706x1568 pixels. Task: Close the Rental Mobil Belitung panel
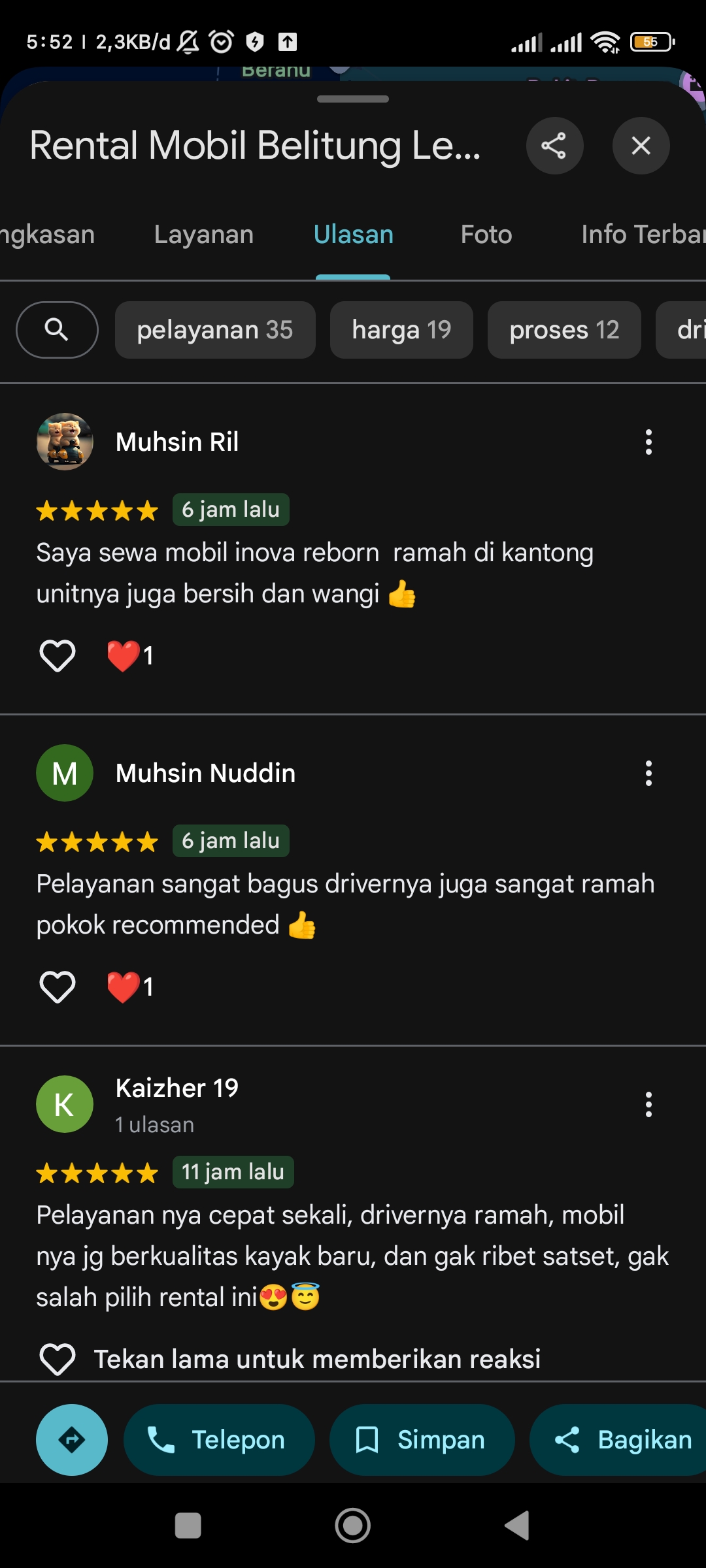[x=641, y=146]
